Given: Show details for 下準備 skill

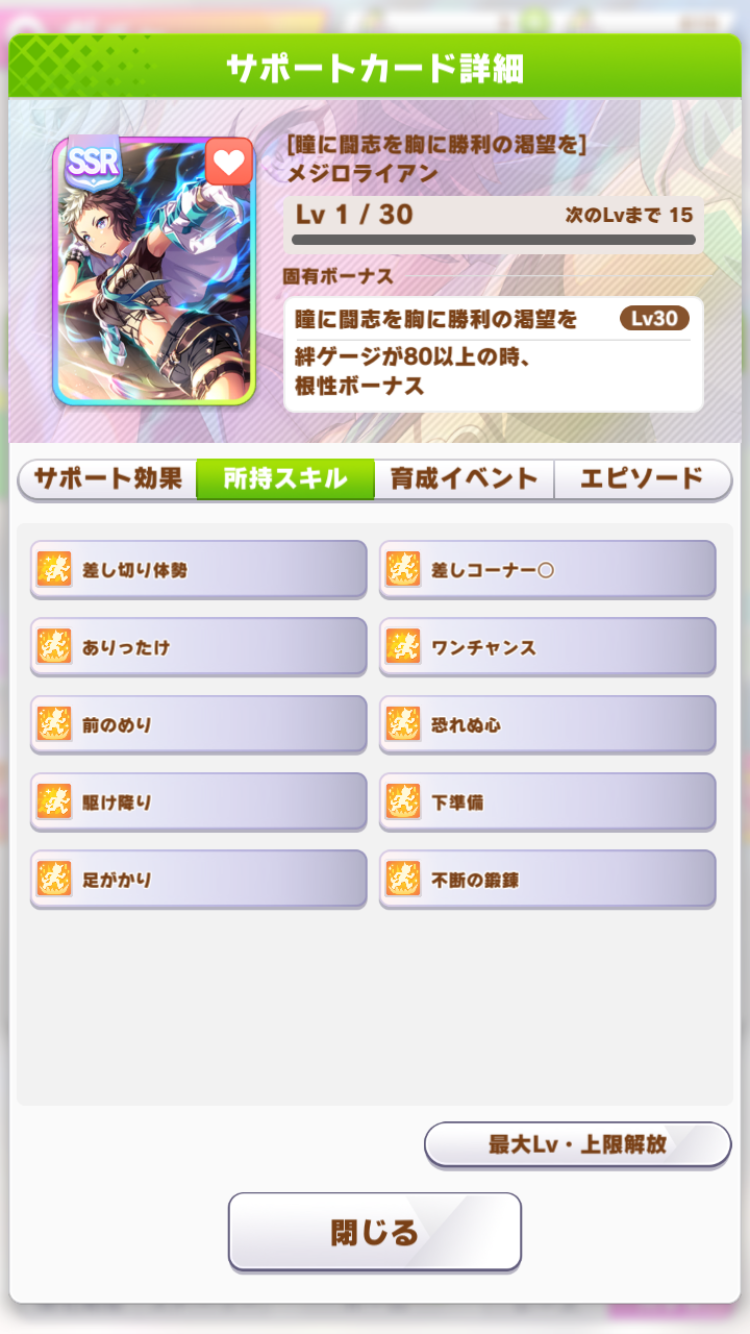Looking at the screenshot, I should (x=548, y=802).
